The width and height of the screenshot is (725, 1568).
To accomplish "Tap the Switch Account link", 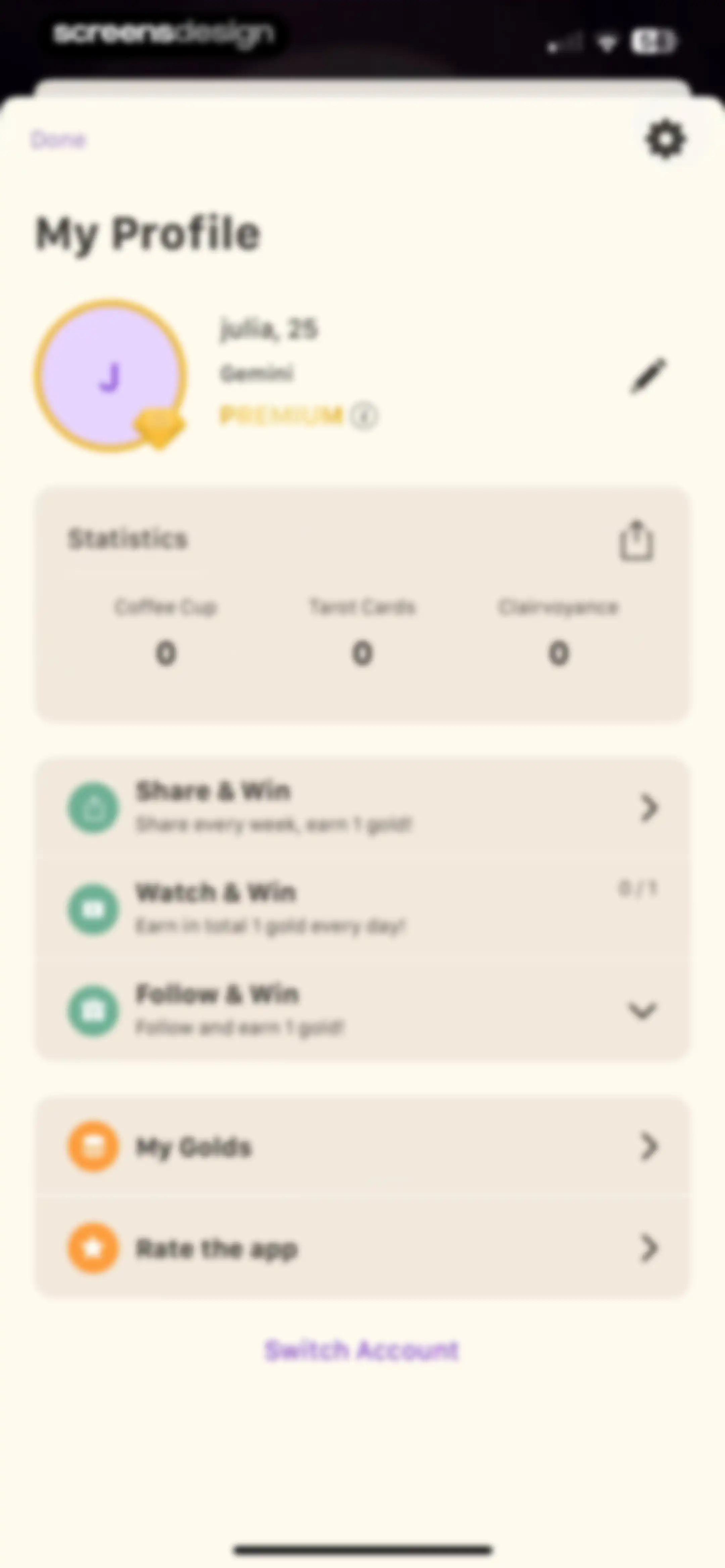I will click(x=361, y=1350).
